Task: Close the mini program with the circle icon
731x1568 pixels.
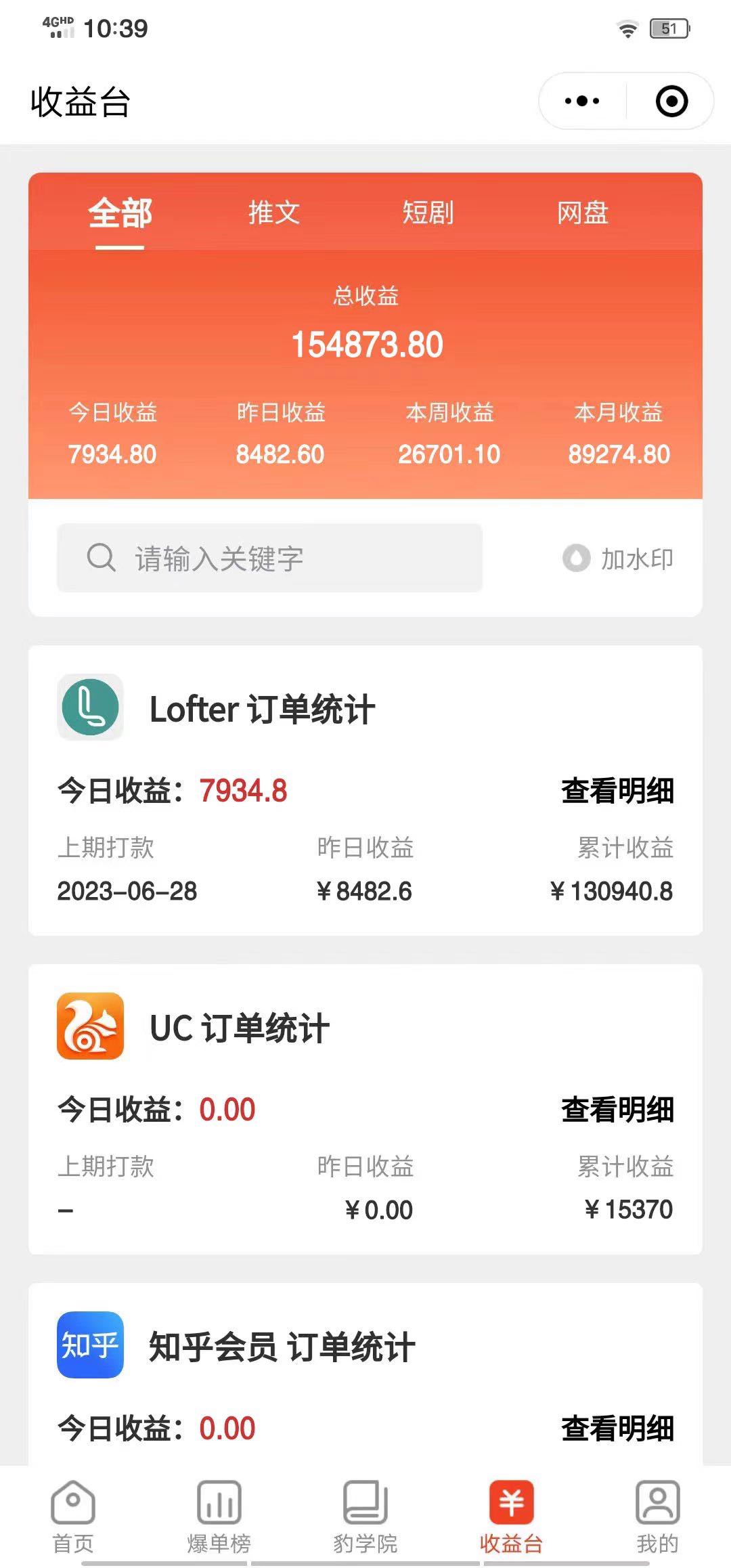Action: [671, 102]
